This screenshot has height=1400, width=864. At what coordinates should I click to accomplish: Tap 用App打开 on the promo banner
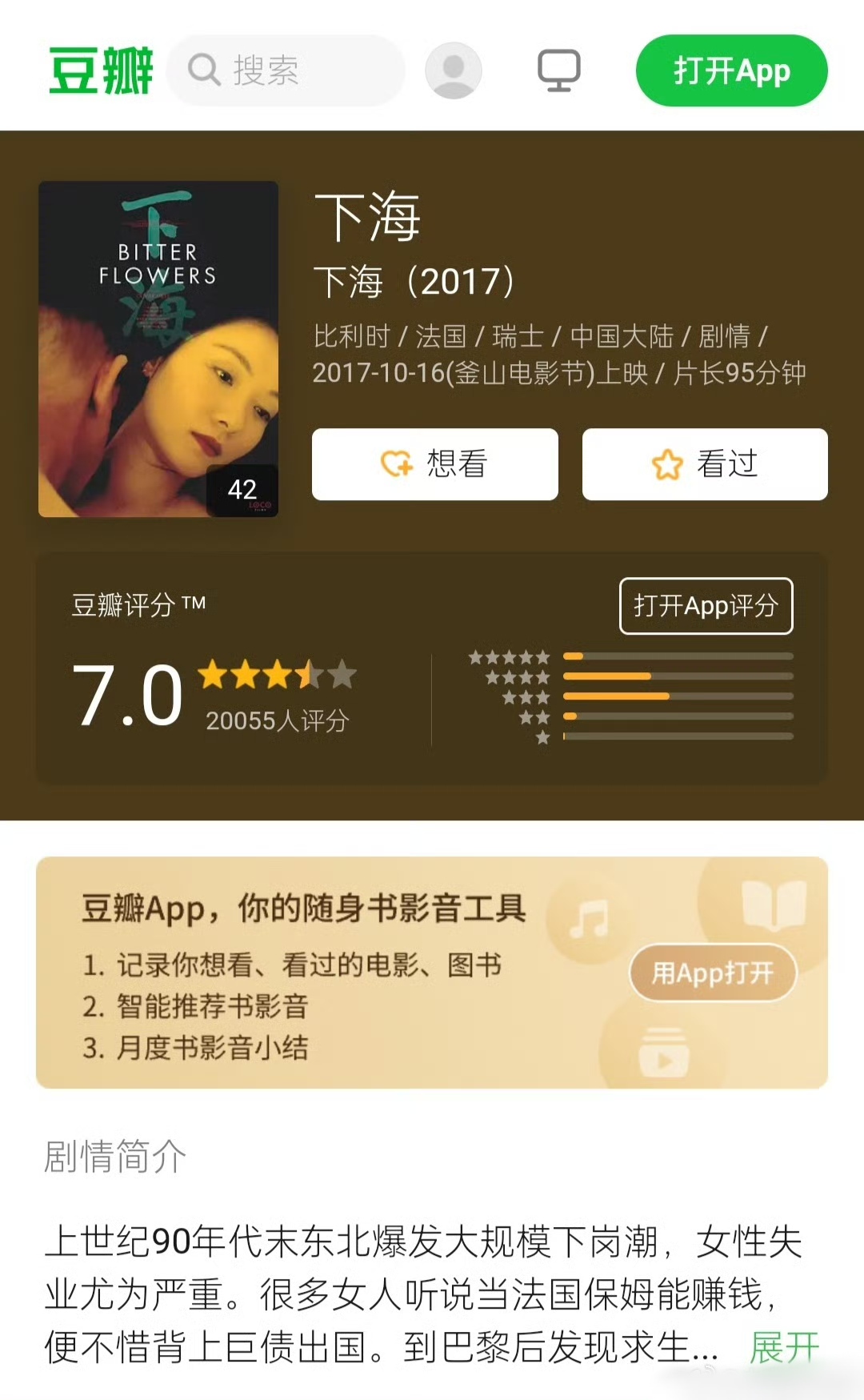pyautogui.click(x=713, y=973)
